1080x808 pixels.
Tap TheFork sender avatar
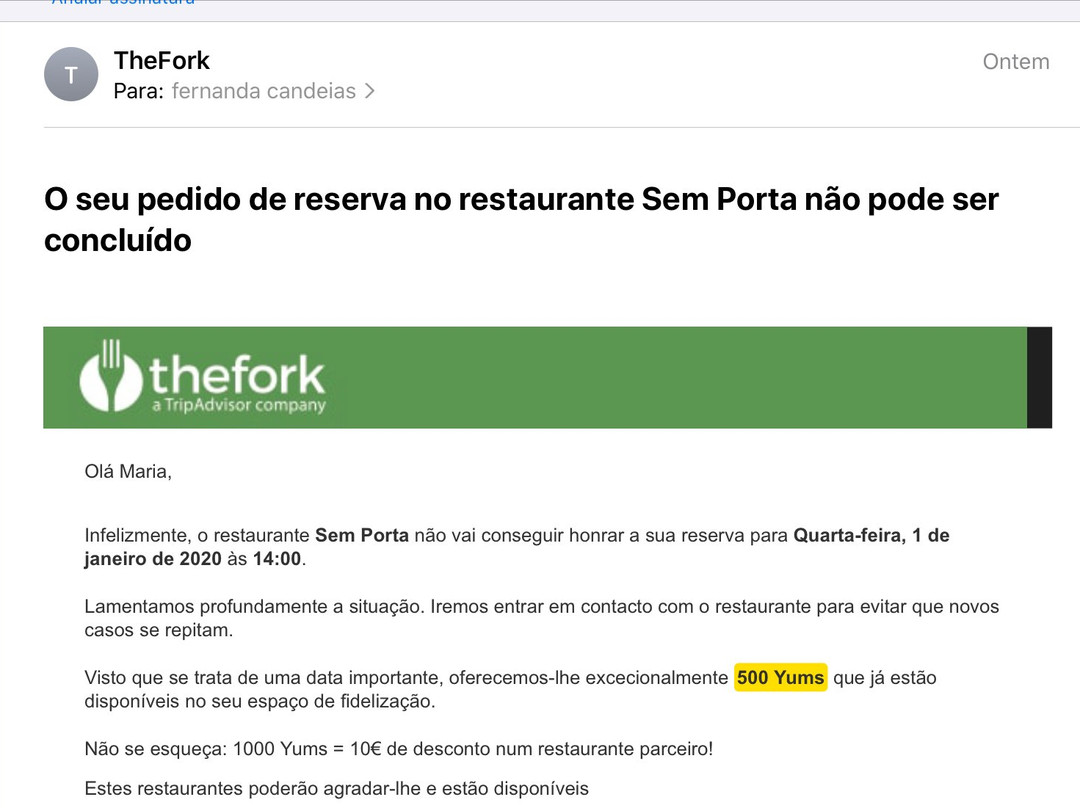71,74
